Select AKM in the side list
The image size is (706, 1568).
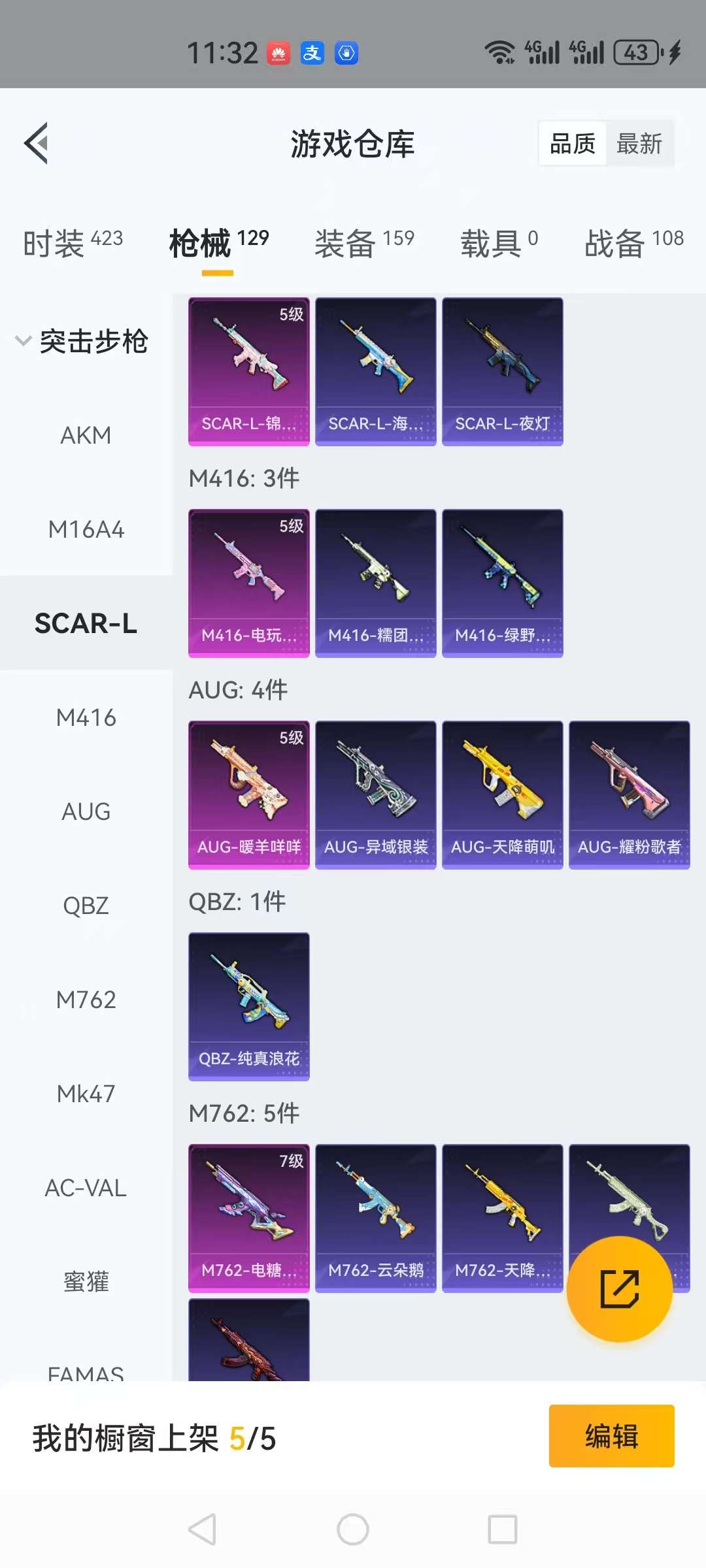(86, 435)
